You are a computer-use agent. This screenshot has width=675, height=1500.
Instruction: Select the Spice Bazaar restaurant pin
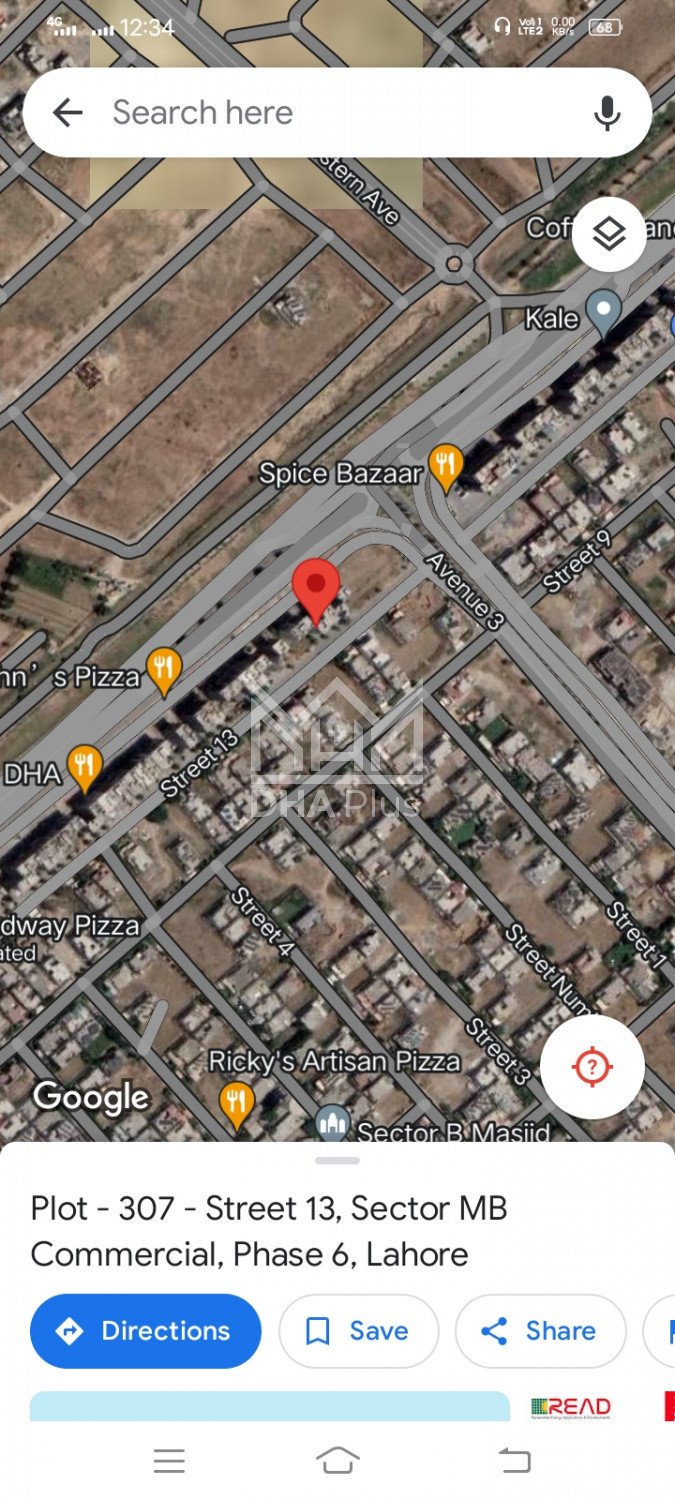[x=445, y=466]
